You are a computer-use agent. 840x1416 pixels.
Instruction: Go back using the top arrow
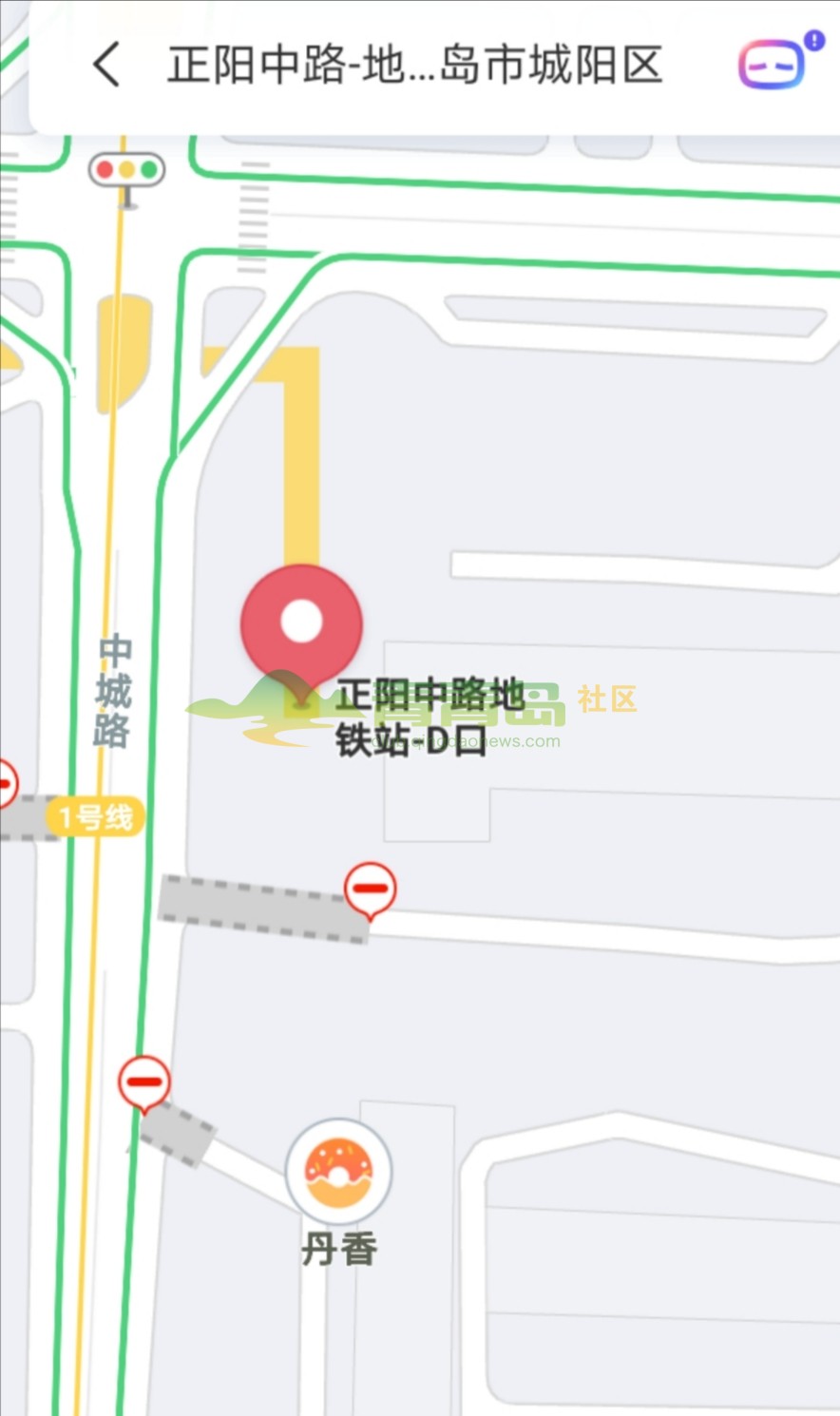click(x=106, y=65)
